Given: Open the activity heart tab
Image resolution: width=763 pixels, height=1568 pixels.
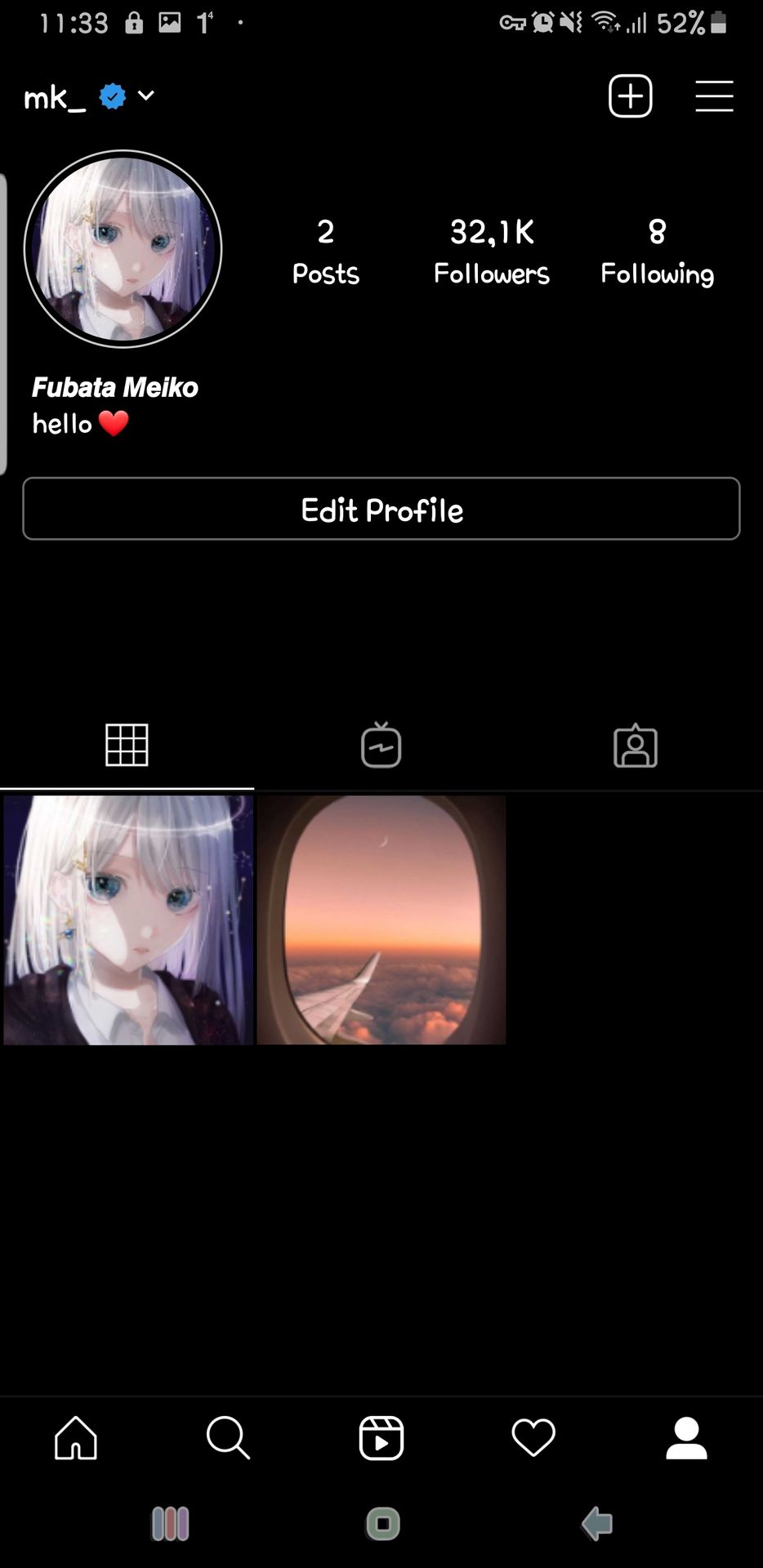Looking at the screenshot, I should point(533,1437).
